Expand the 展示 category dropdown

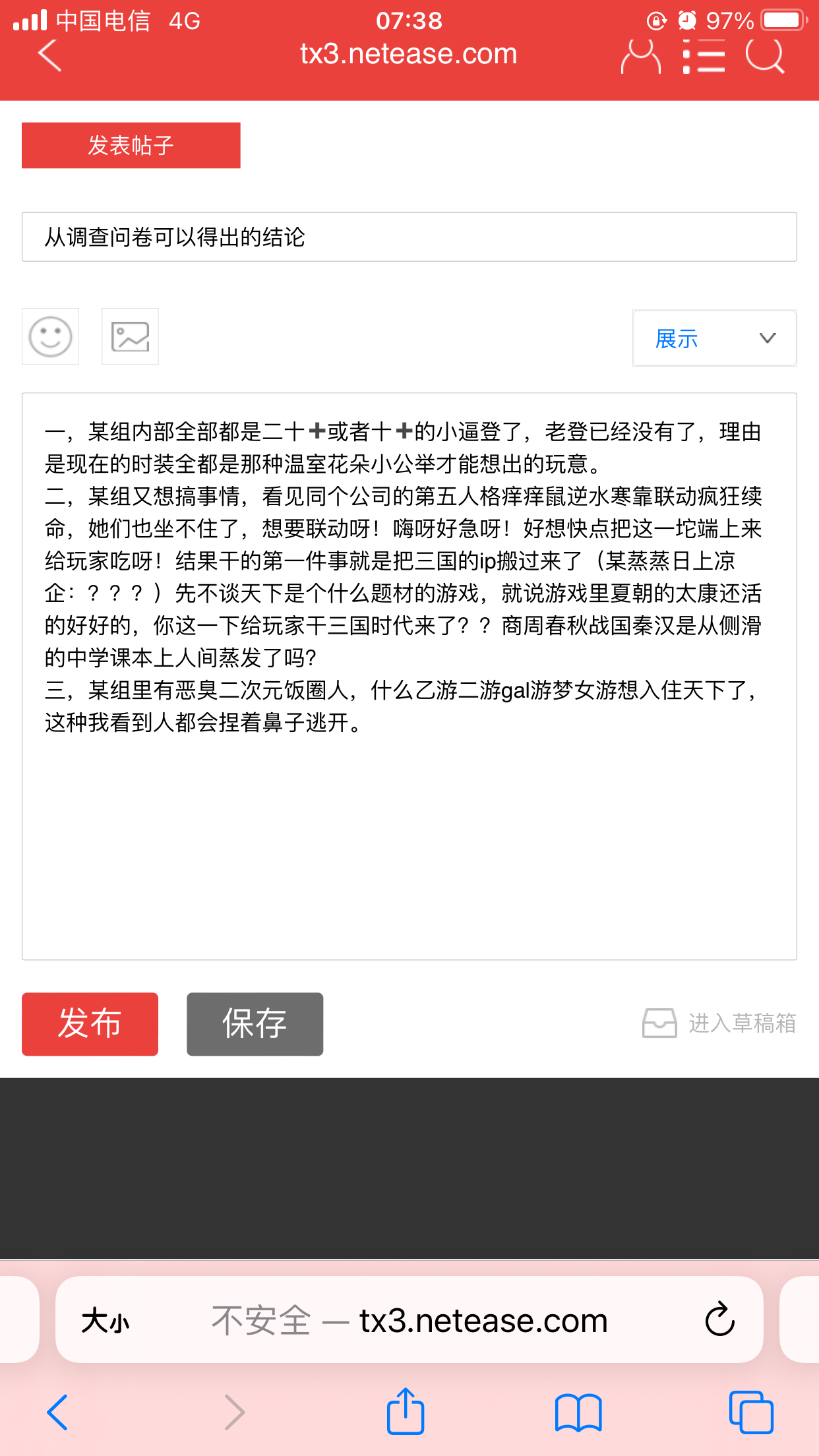tap(714, 338)
